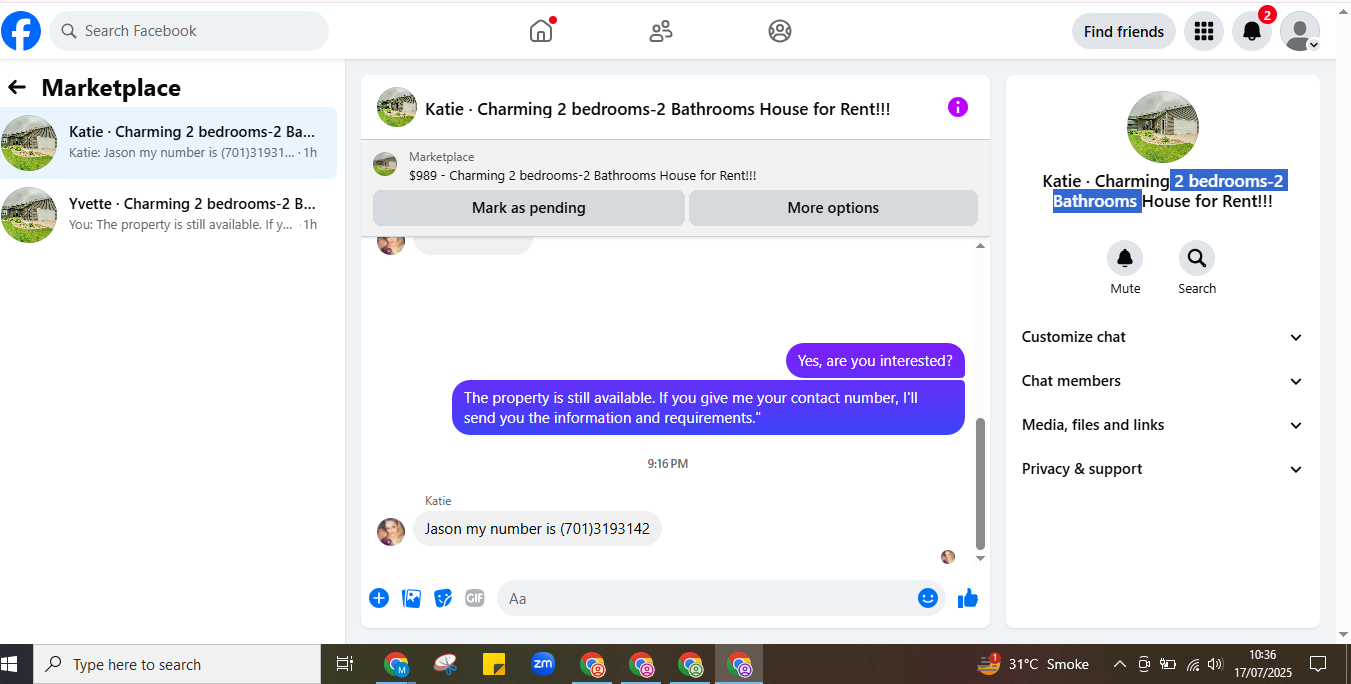1351x684 pixels.
Task: Click the Find friends button
Action: [1123, 31]
